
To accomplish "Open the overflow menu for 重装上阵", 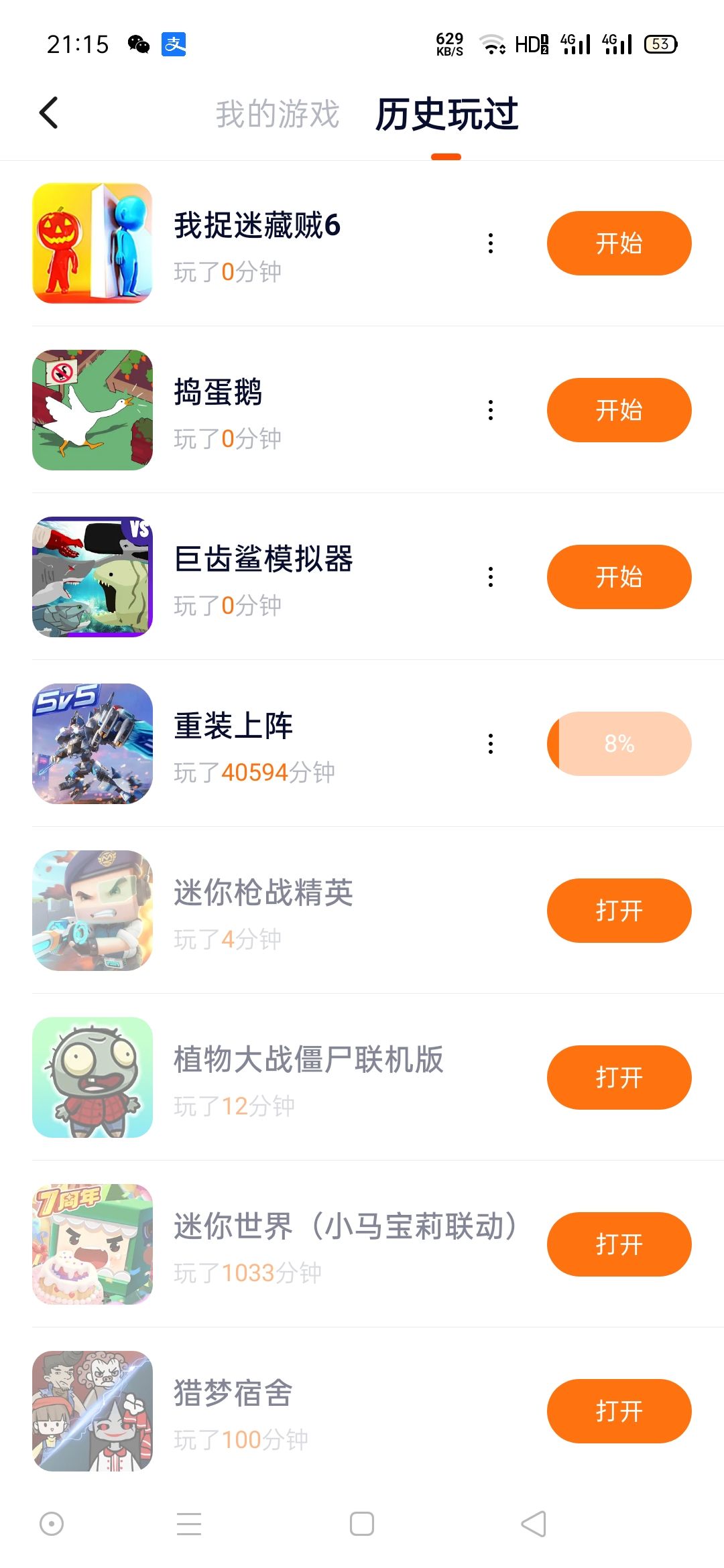I will [x=491, y=744].
